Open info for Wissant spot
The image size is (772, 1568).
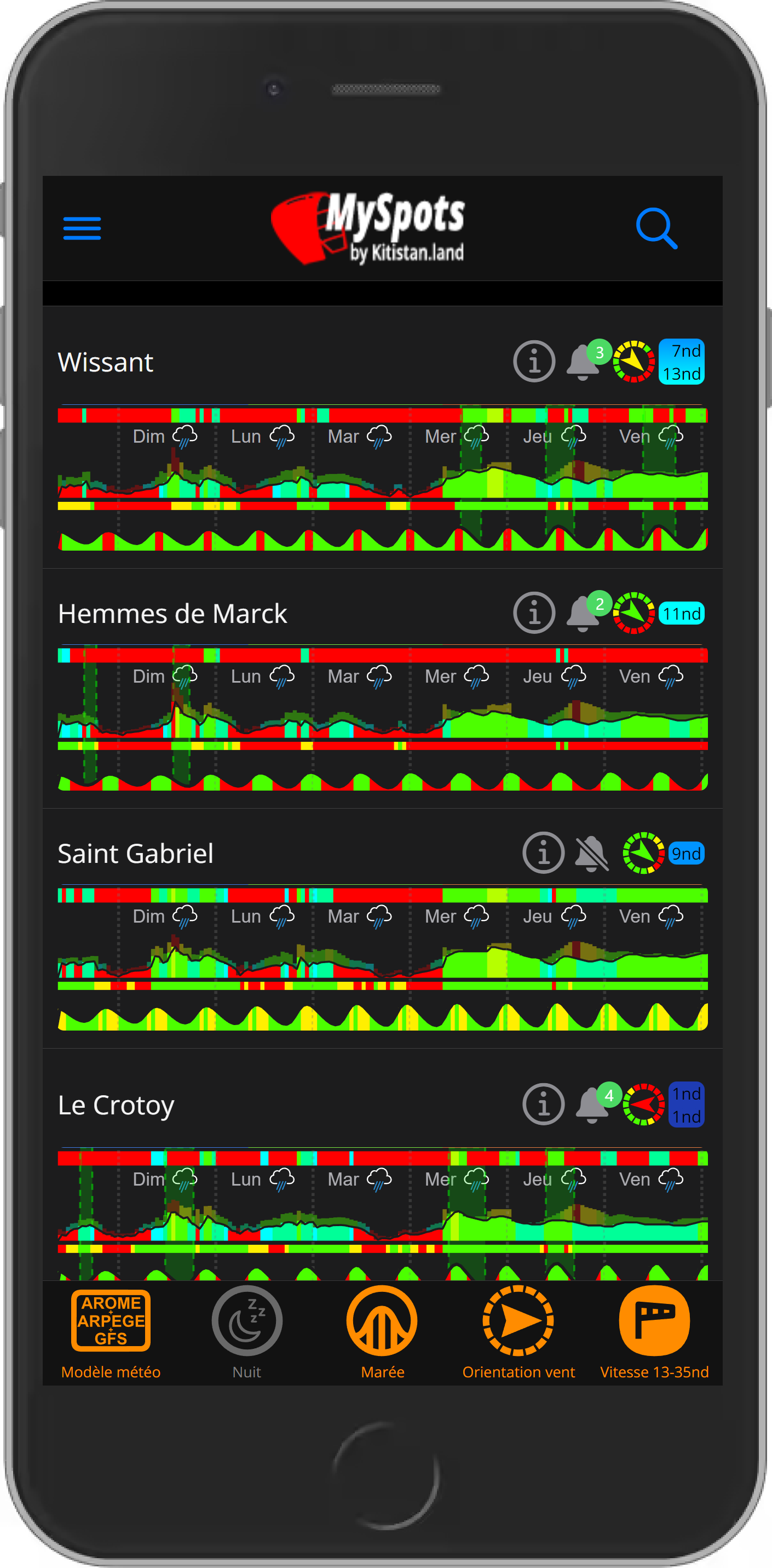coord(533,361)
